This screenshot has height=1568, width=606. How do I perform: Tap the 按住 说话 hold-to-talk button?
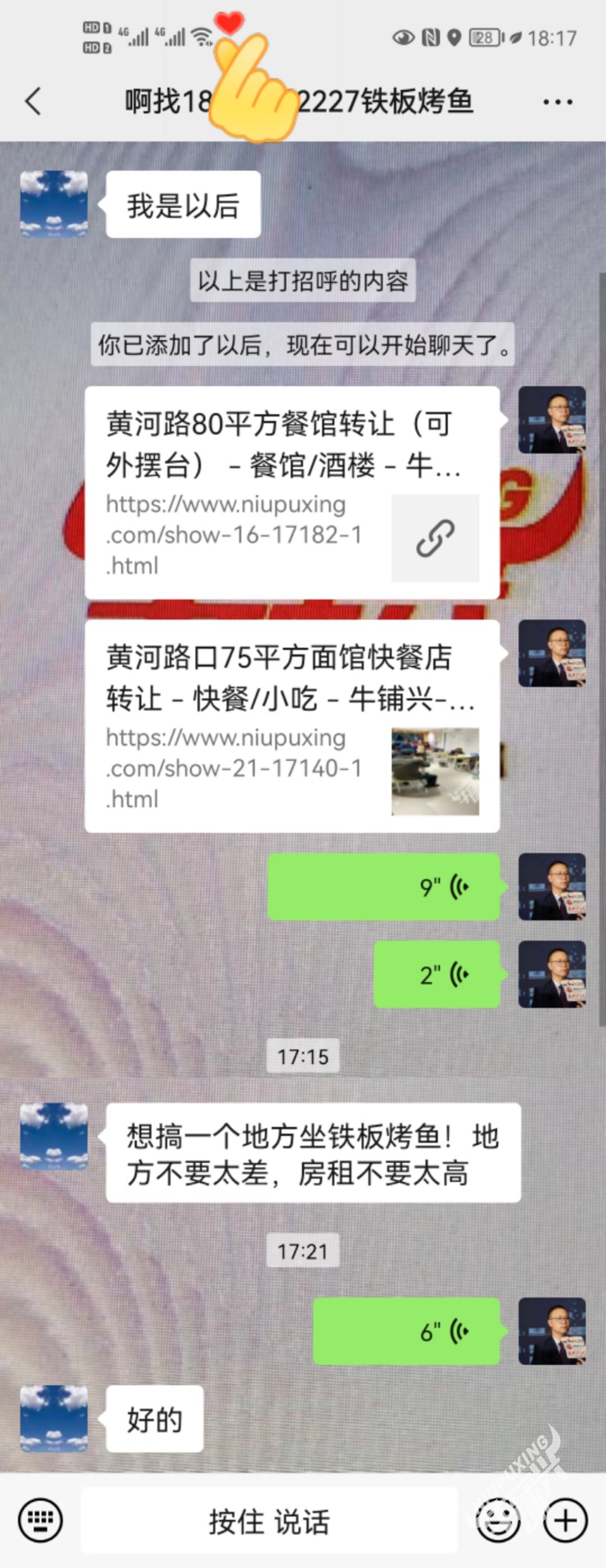[269, 1520]
